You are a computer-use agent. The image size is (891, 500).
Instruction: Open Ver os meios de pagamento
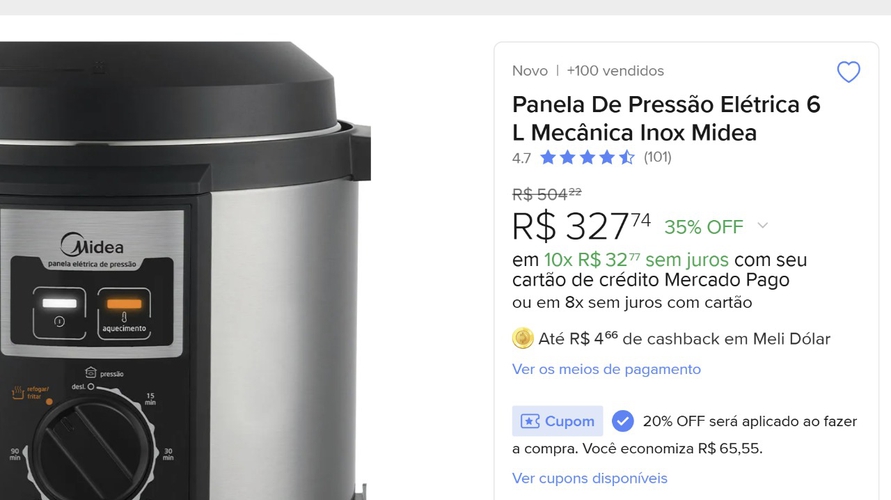coord(606,369)
